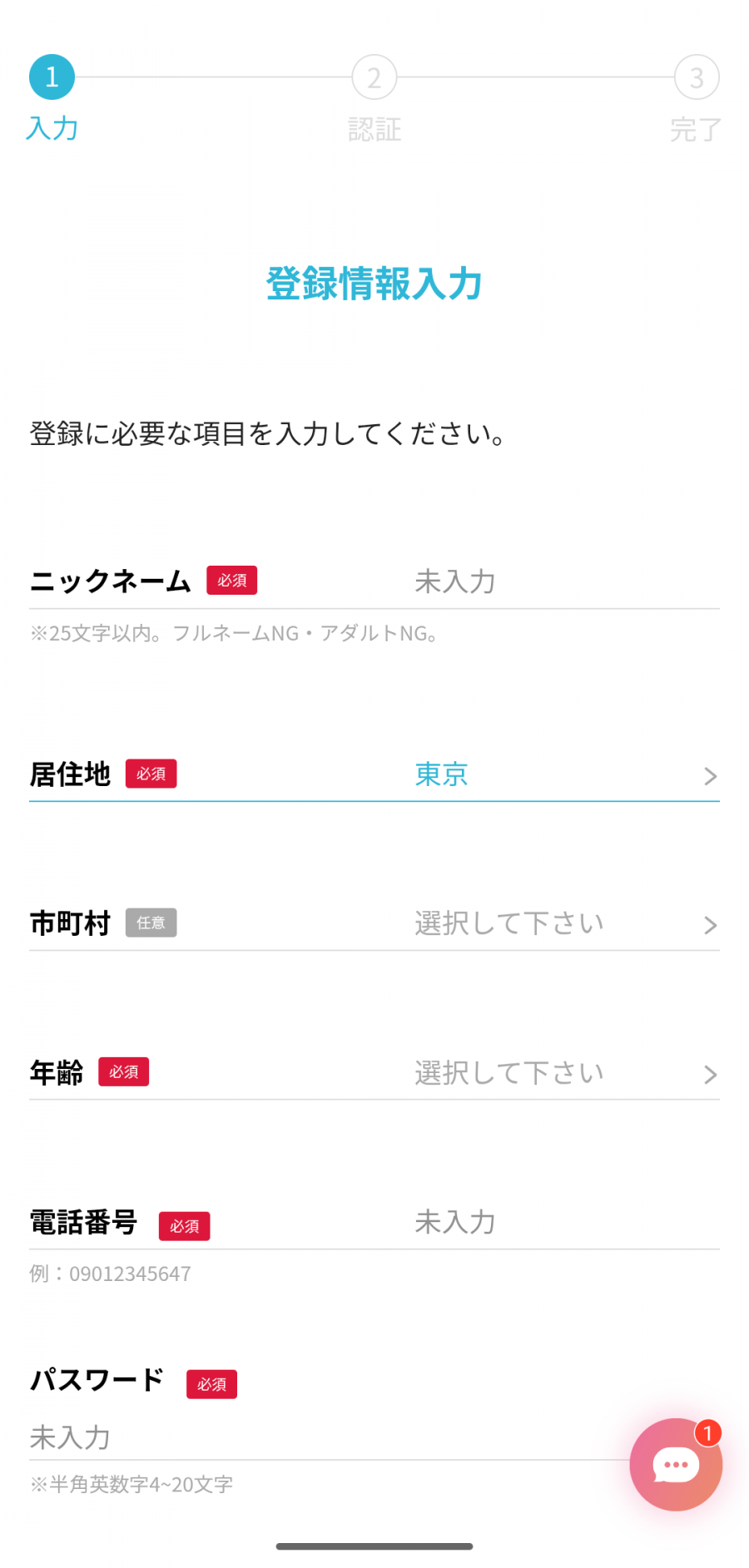Image resolution: width=749 pixels, height=1568 pixels.
Task: Open the chat support bubble icon
Action: [676, 1464]
